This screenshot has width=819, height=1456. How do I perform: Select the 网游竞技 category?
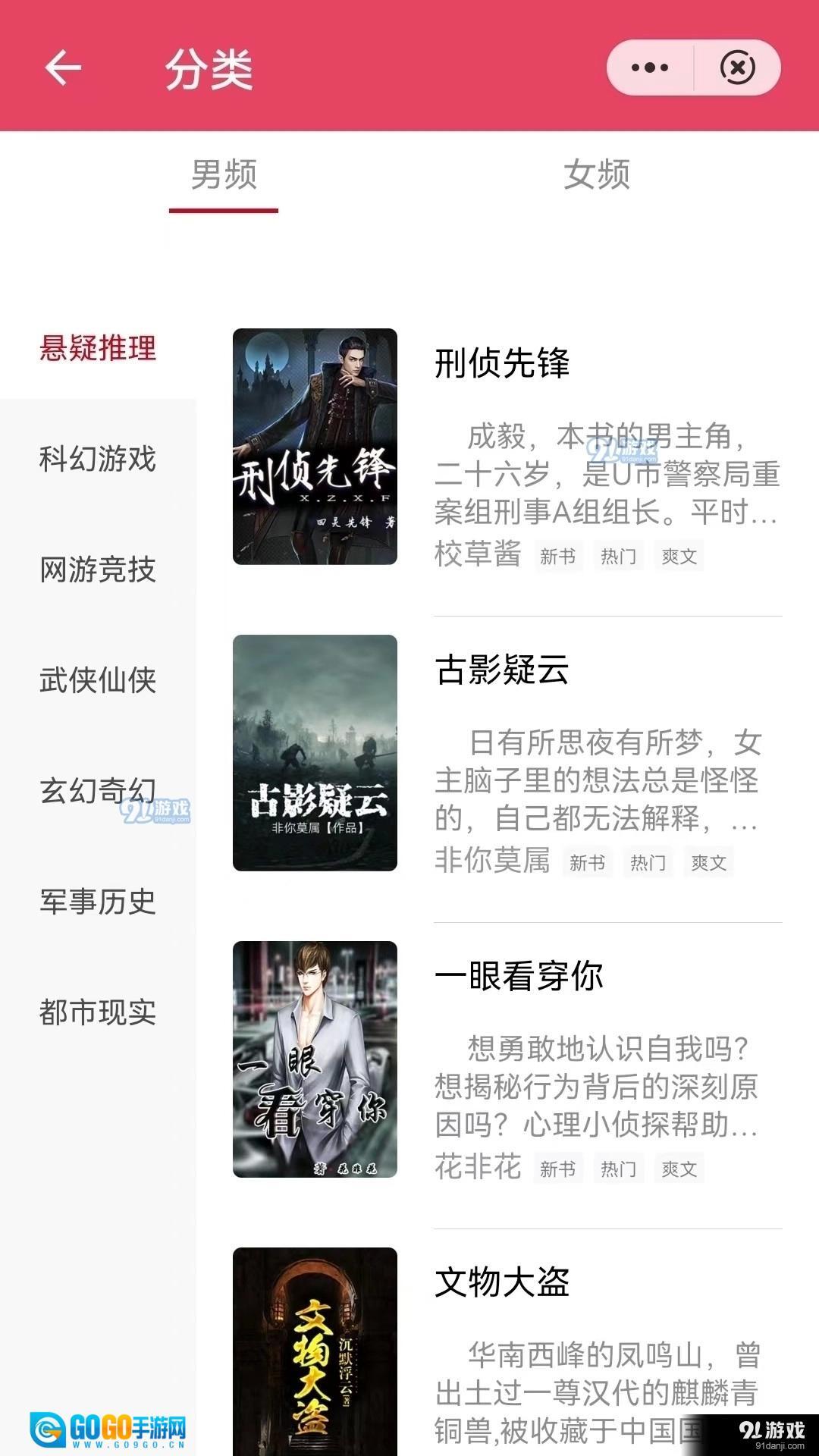[x=98, y=570]
